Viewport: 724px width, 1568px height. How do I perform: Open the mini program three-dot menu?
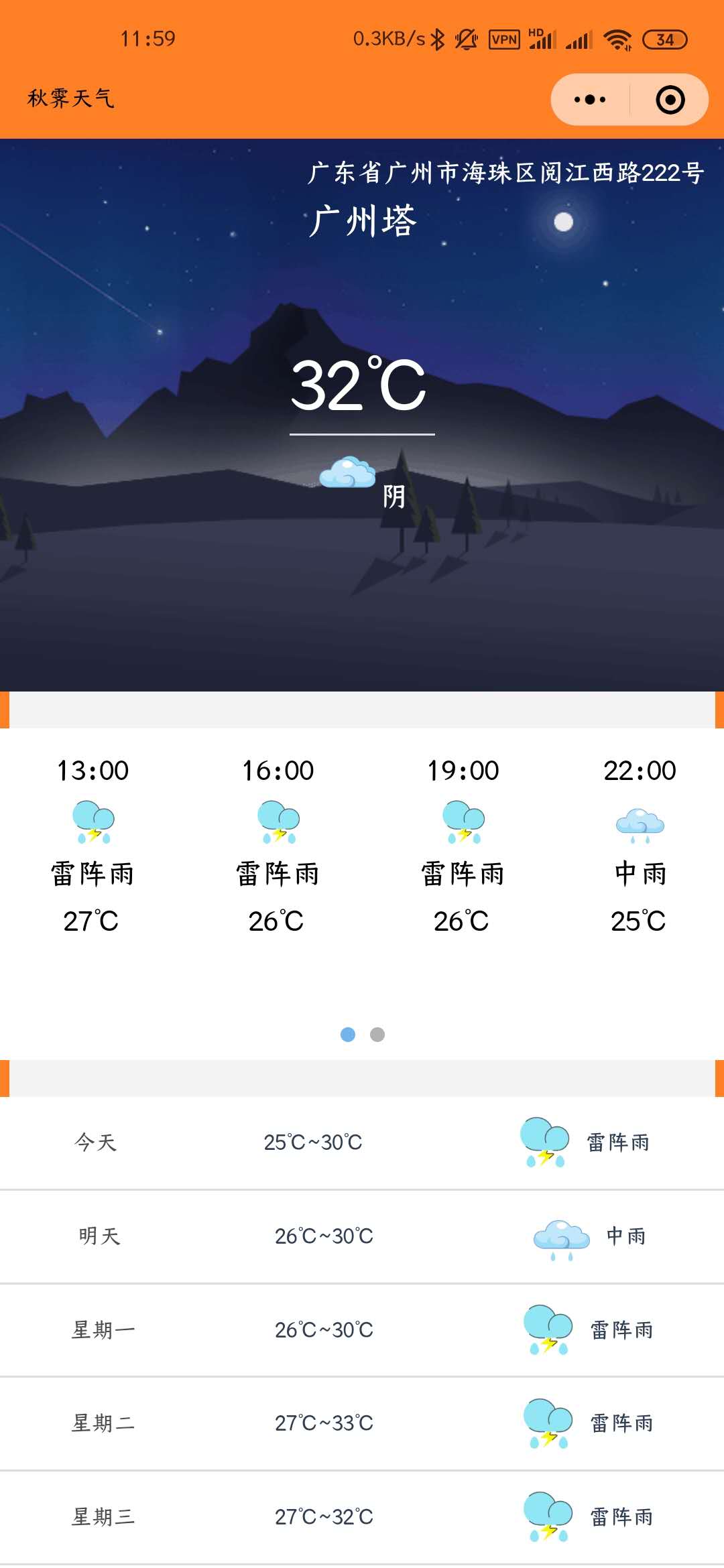pyautogui.click(x=590, y=100)
